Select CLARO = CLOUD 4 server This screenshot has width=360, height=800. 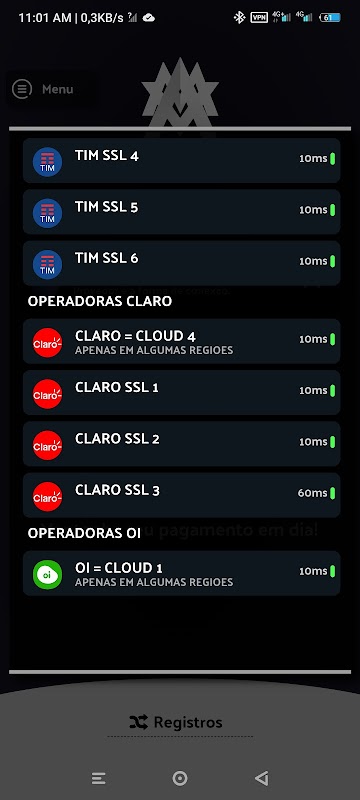pyautogui.click(x=182, y=341)
